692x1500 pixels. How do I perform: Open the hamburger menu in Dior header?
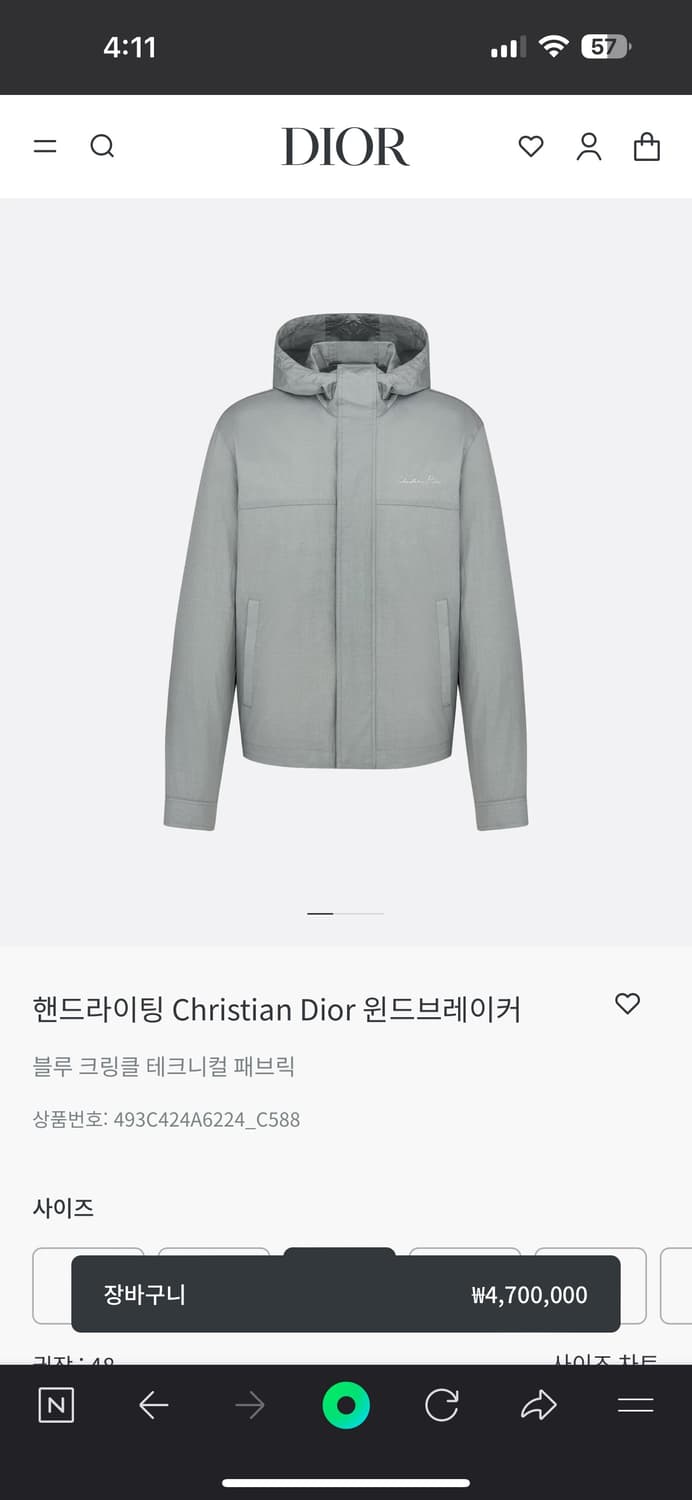coord(45,147)
